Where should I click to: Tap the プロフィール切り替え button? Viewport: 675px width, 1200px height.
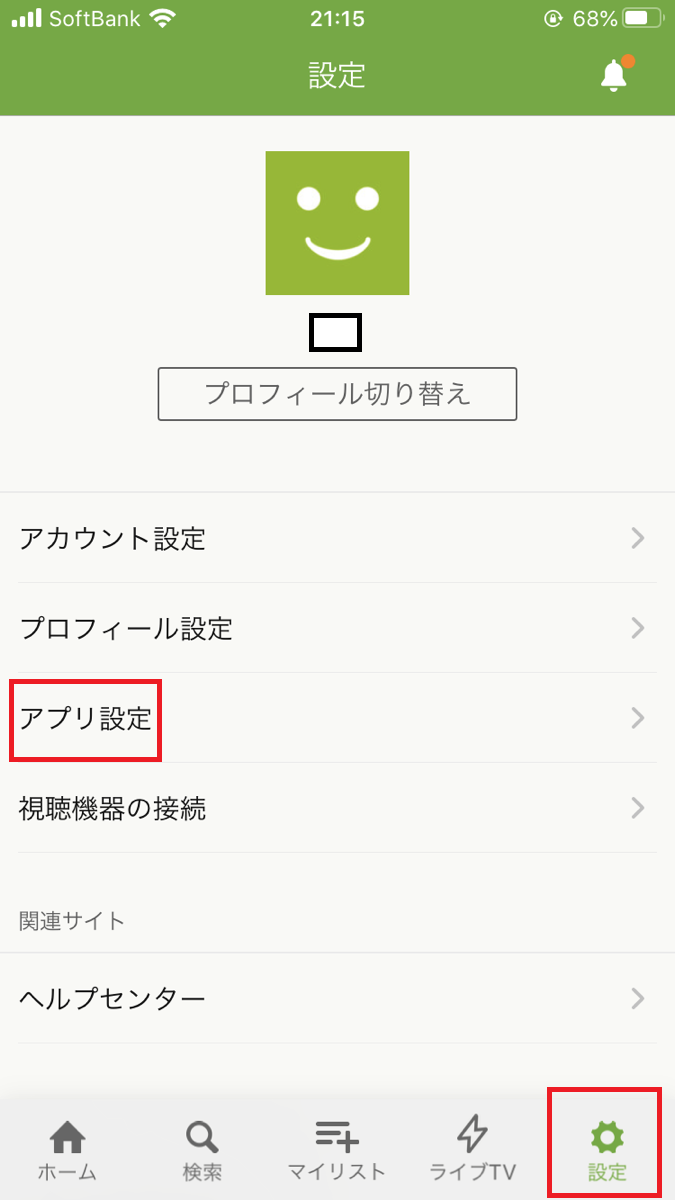tap(337, 394)
